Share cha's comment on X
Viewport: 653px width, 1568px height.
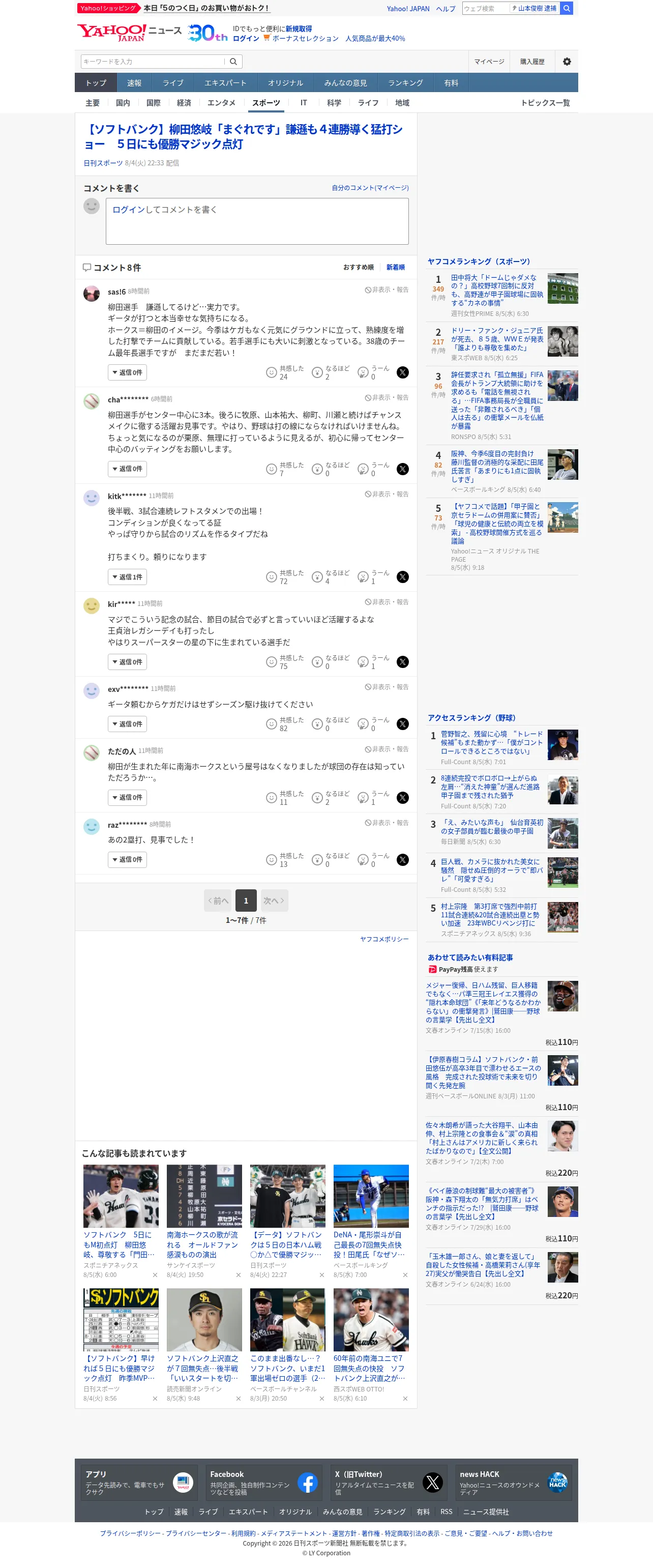(402, 469)
